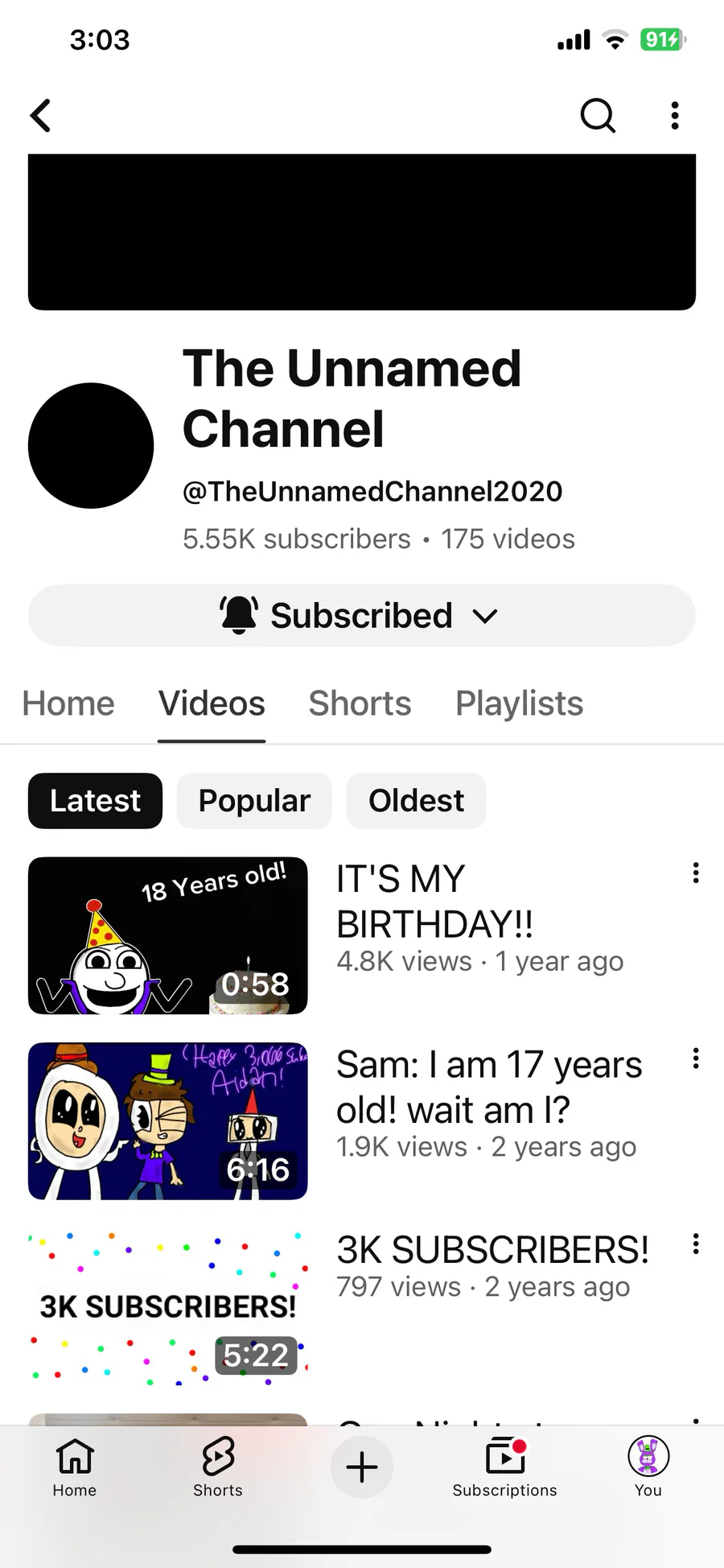Viewport: 724px width, 1568px height.
Task: Play the Sam: I am 17 years old video
Action: pyautogui.click(x=167, y=1120)
